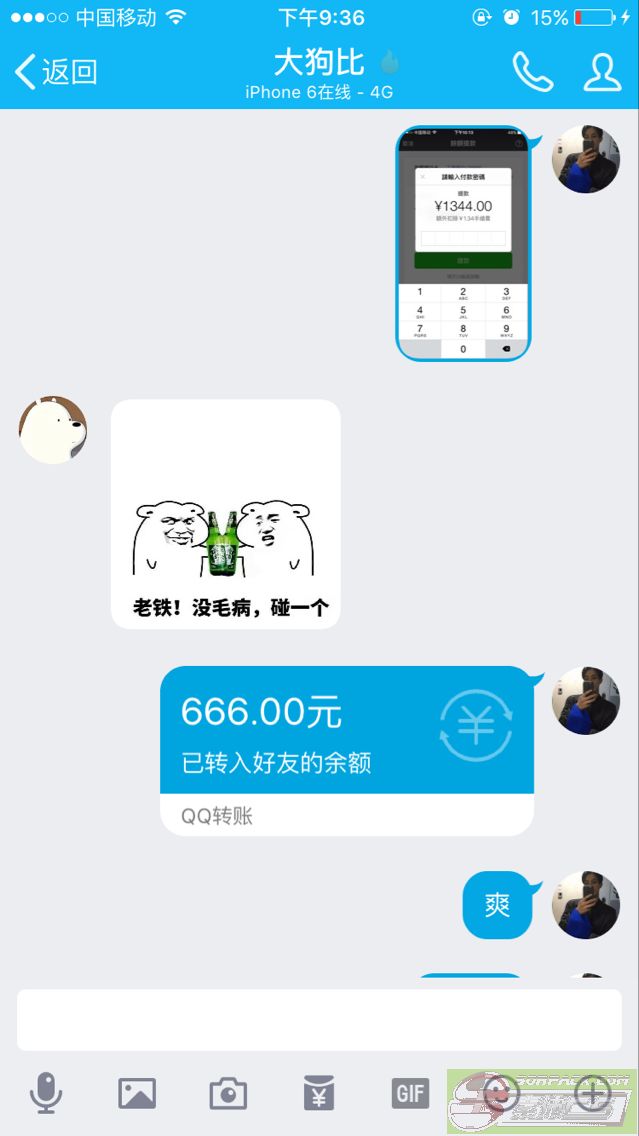
Task: Focus the message text input field
Action: (319, 1020)
